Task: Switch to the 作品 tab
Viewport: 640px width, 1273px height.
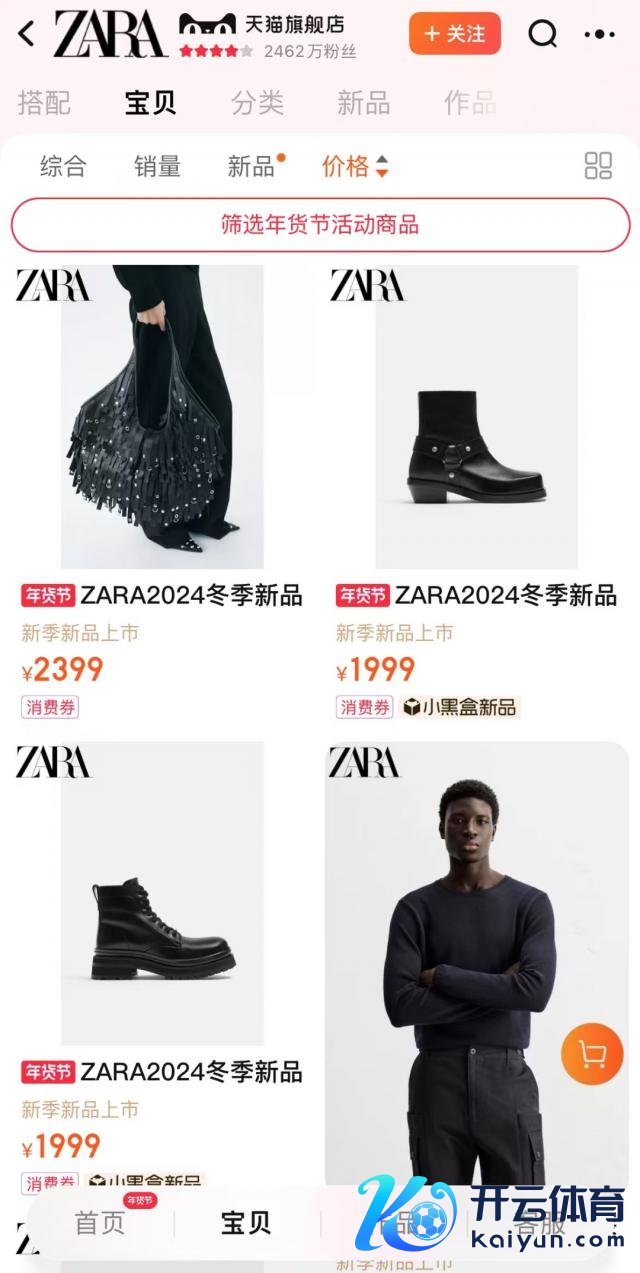Action: [x=470, y=102]
